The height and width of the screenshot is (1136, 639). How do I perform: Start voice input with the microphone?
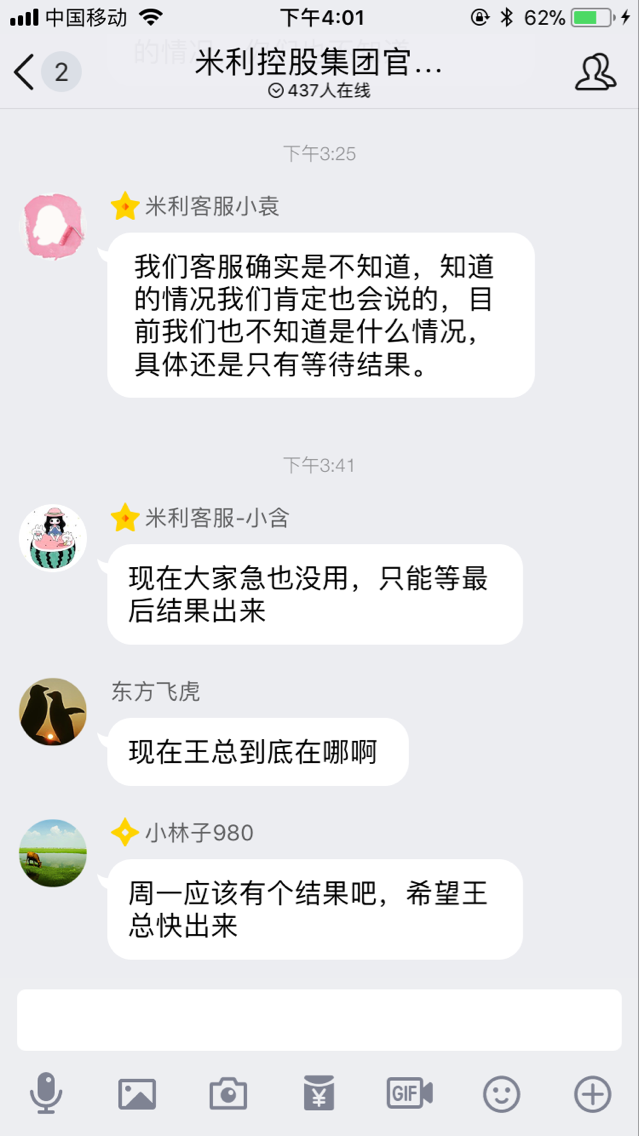pos(46,1094)
